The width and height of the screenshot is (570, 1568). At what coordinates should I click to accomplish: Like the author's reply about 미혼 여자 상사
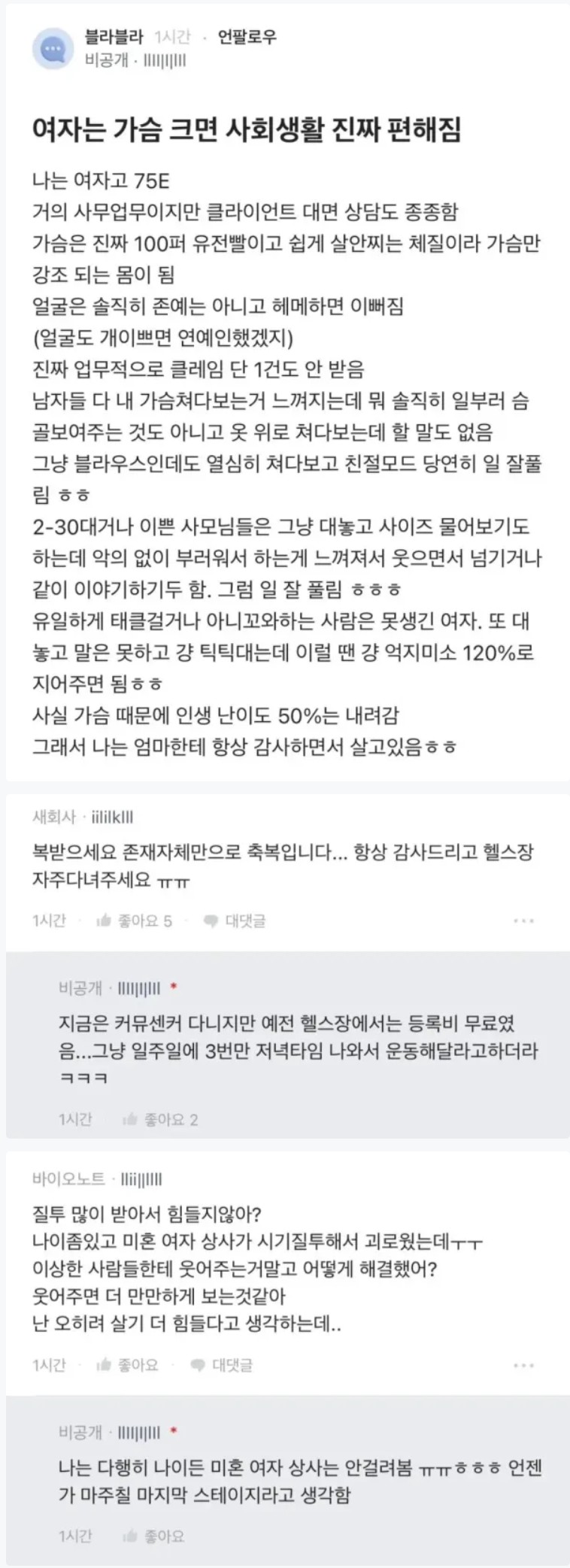pos(153,1536)
